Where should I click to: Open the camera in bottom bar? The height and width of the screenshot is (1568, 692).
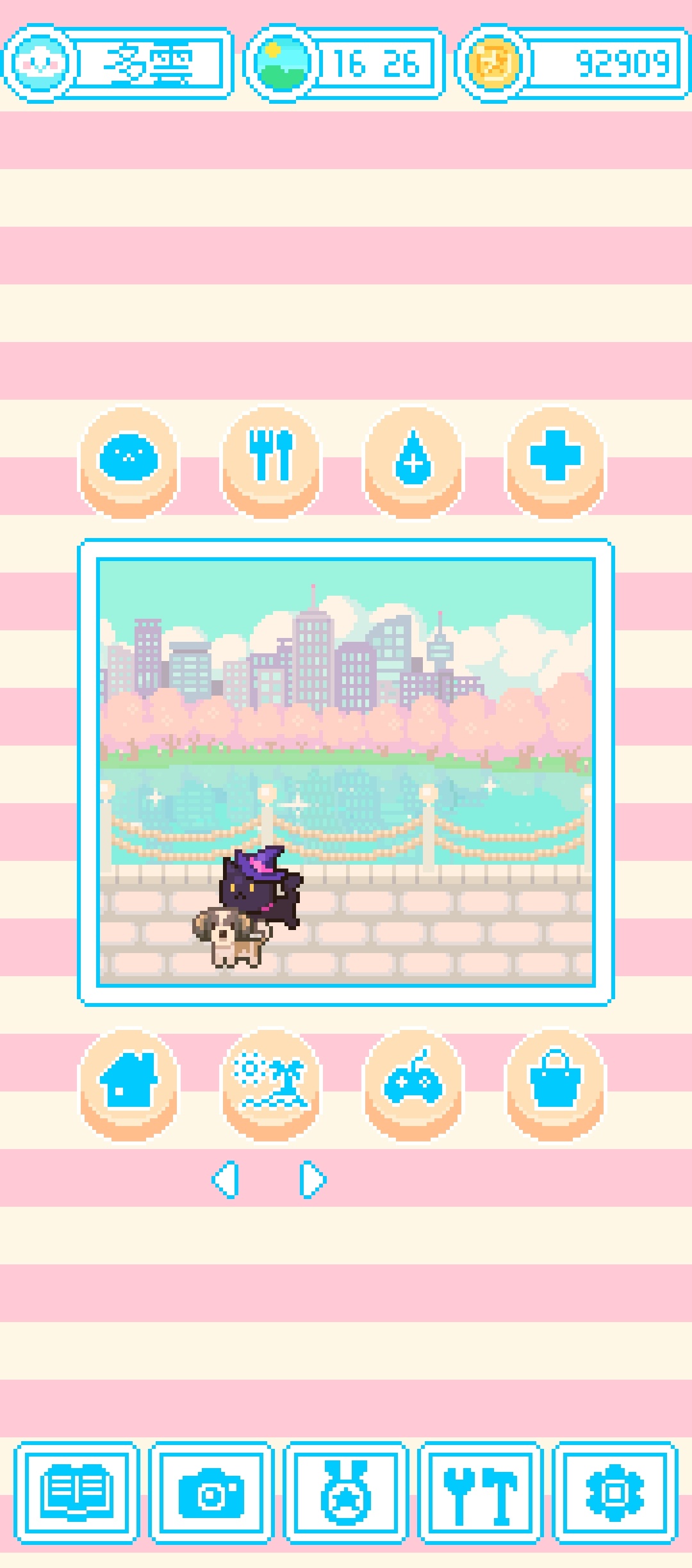(211, 1493)
